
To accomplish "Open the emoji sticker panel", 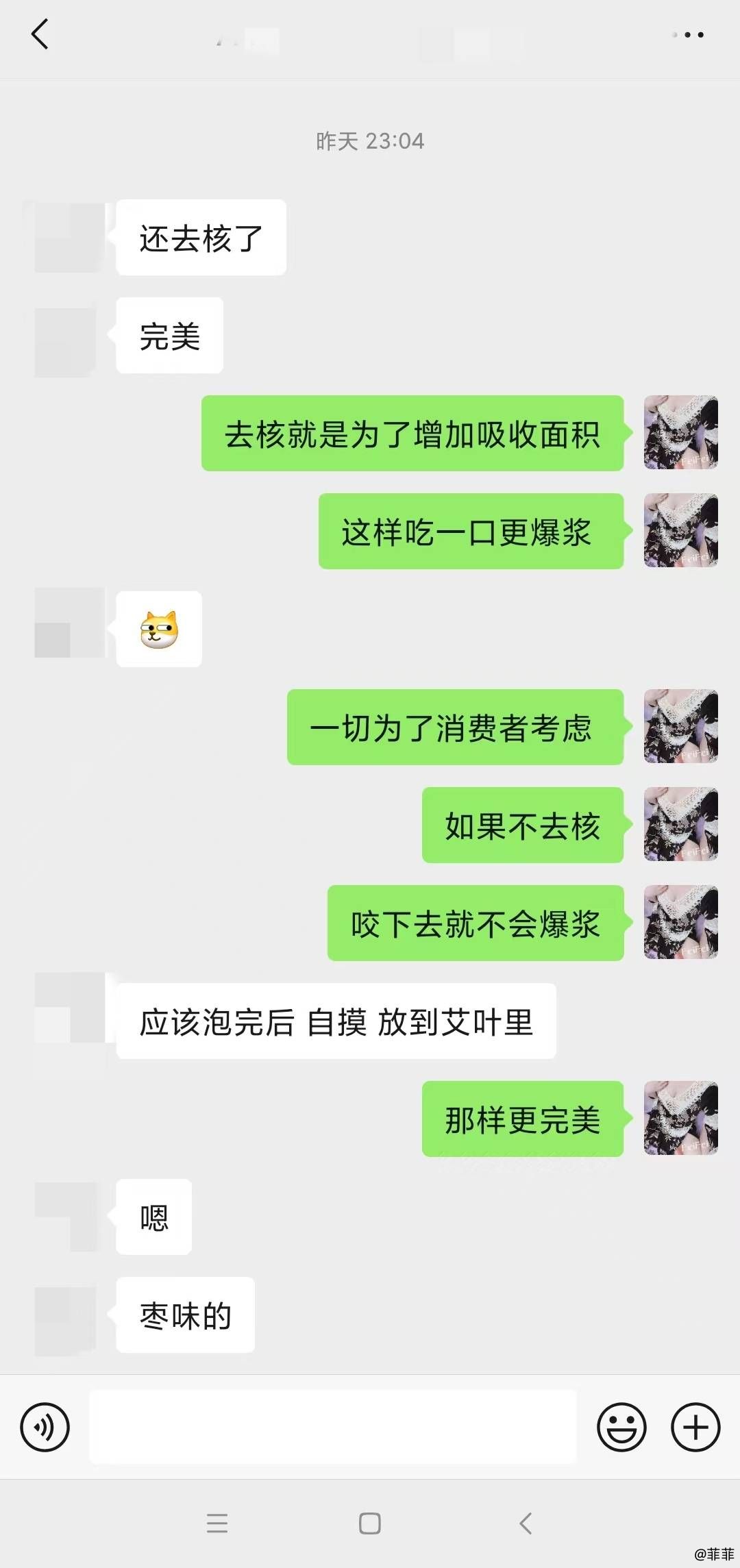I will pyautogui.click(x=621, y=1427).
